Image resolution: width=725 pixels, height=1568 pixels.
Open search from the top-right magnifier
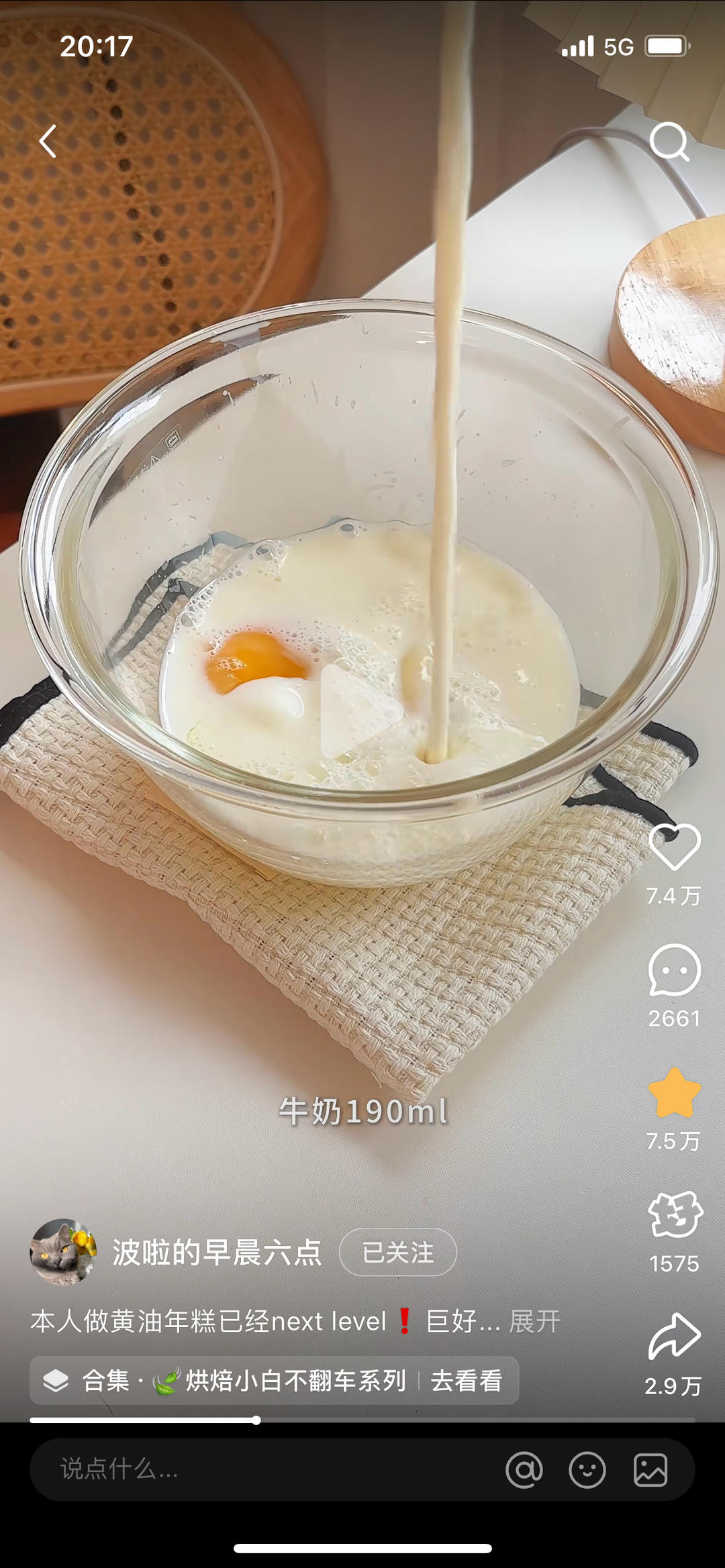pyautogui.click(x=670, y=141)
